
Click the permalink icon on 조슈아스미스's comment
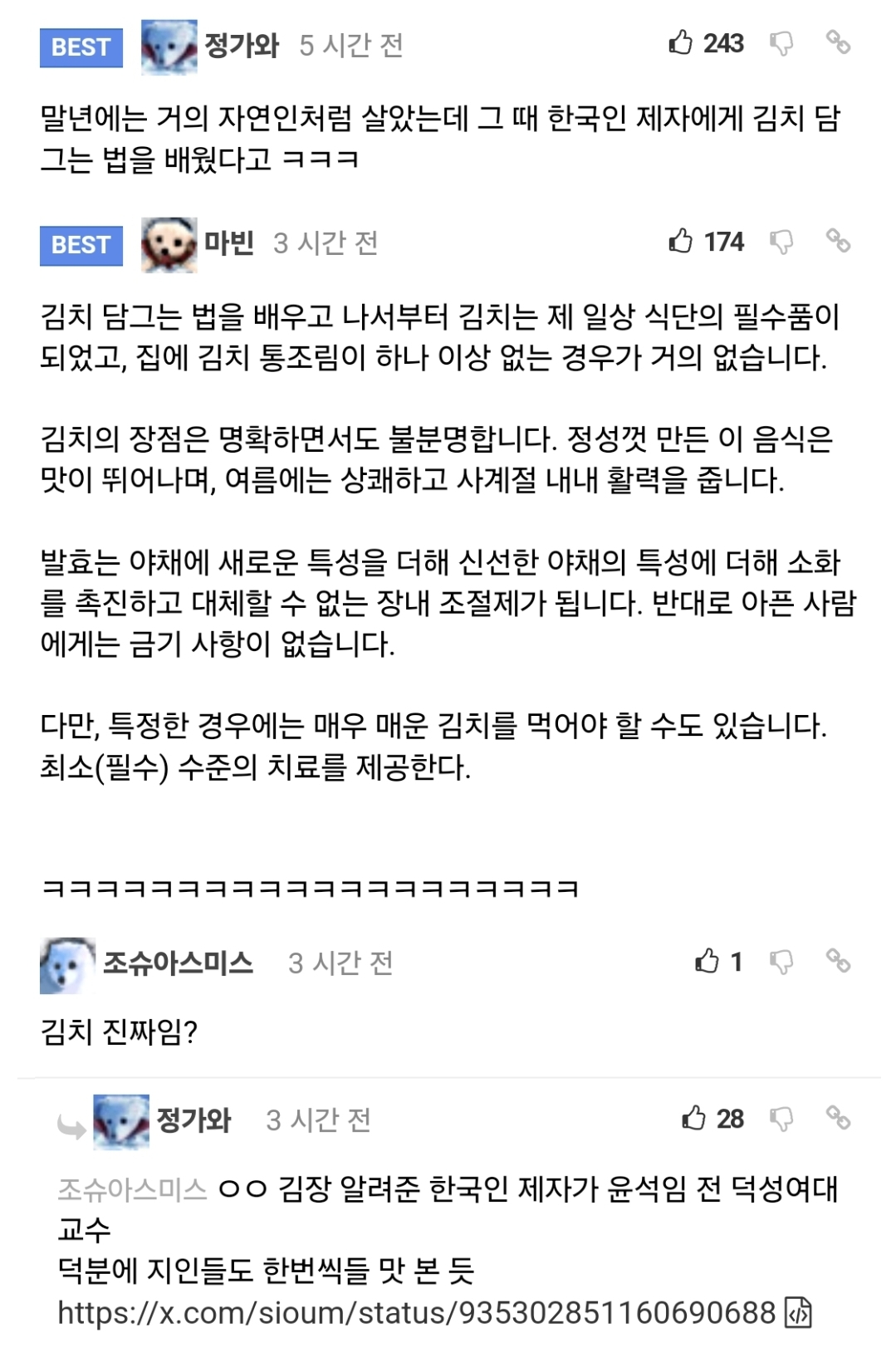(x=841, y=963)
